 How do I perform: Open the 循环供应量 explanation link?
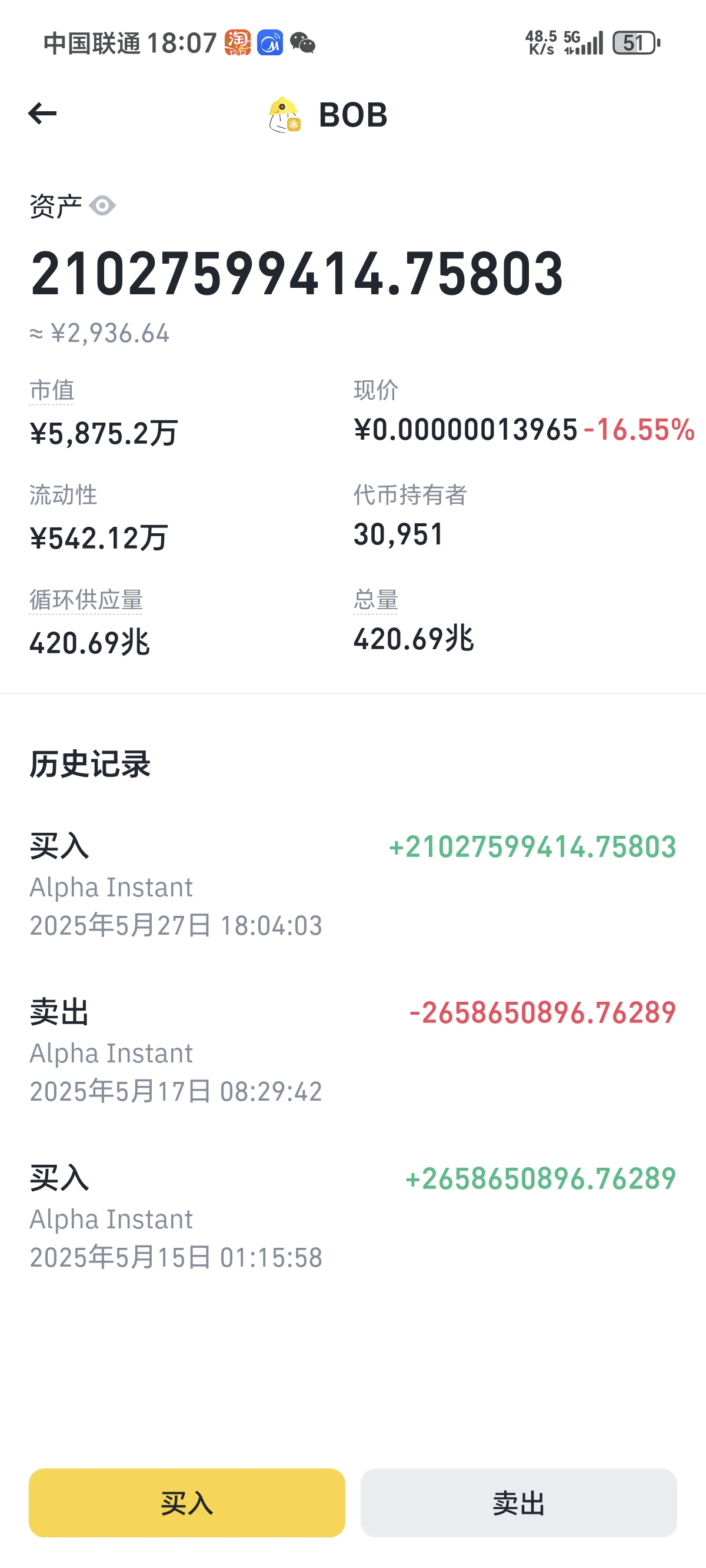point(86,600)
